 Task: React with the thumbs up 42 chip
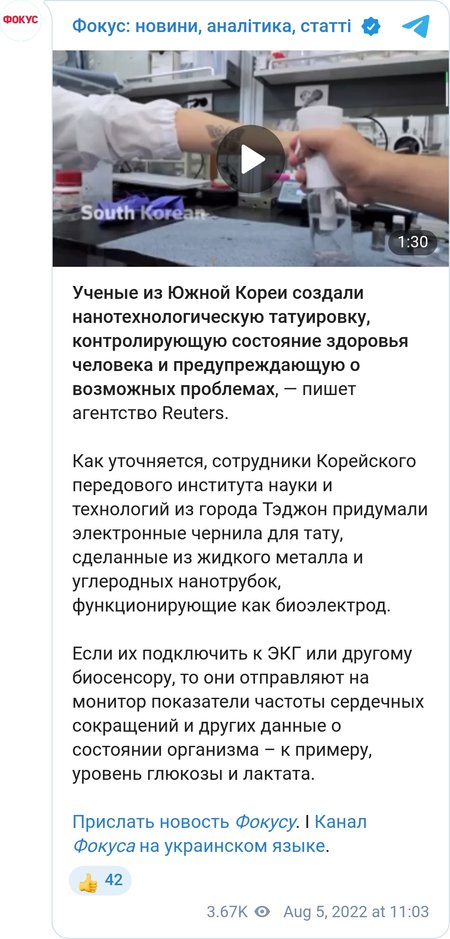(x=100, y=880)
